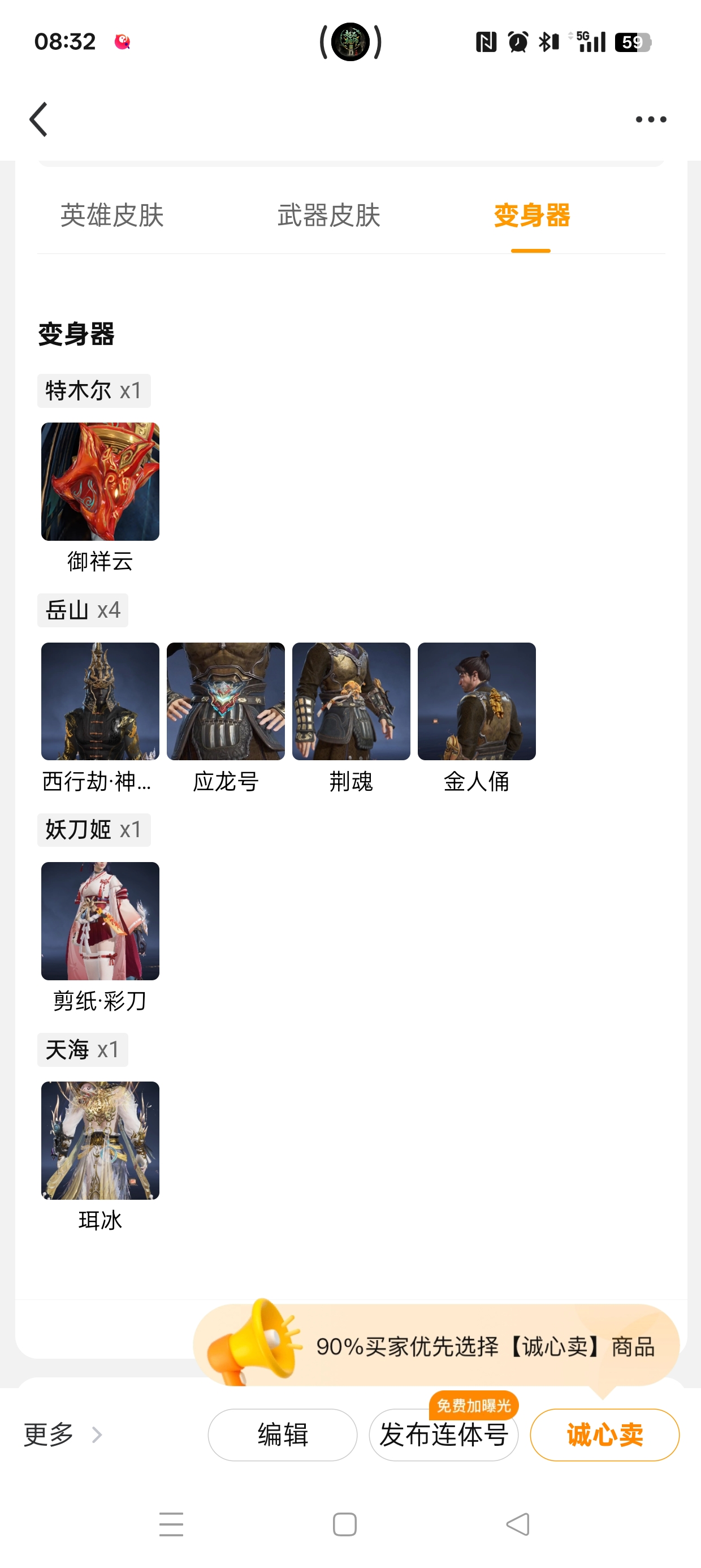
Task: Expand the 更多 options
Action: [61, 1435]
